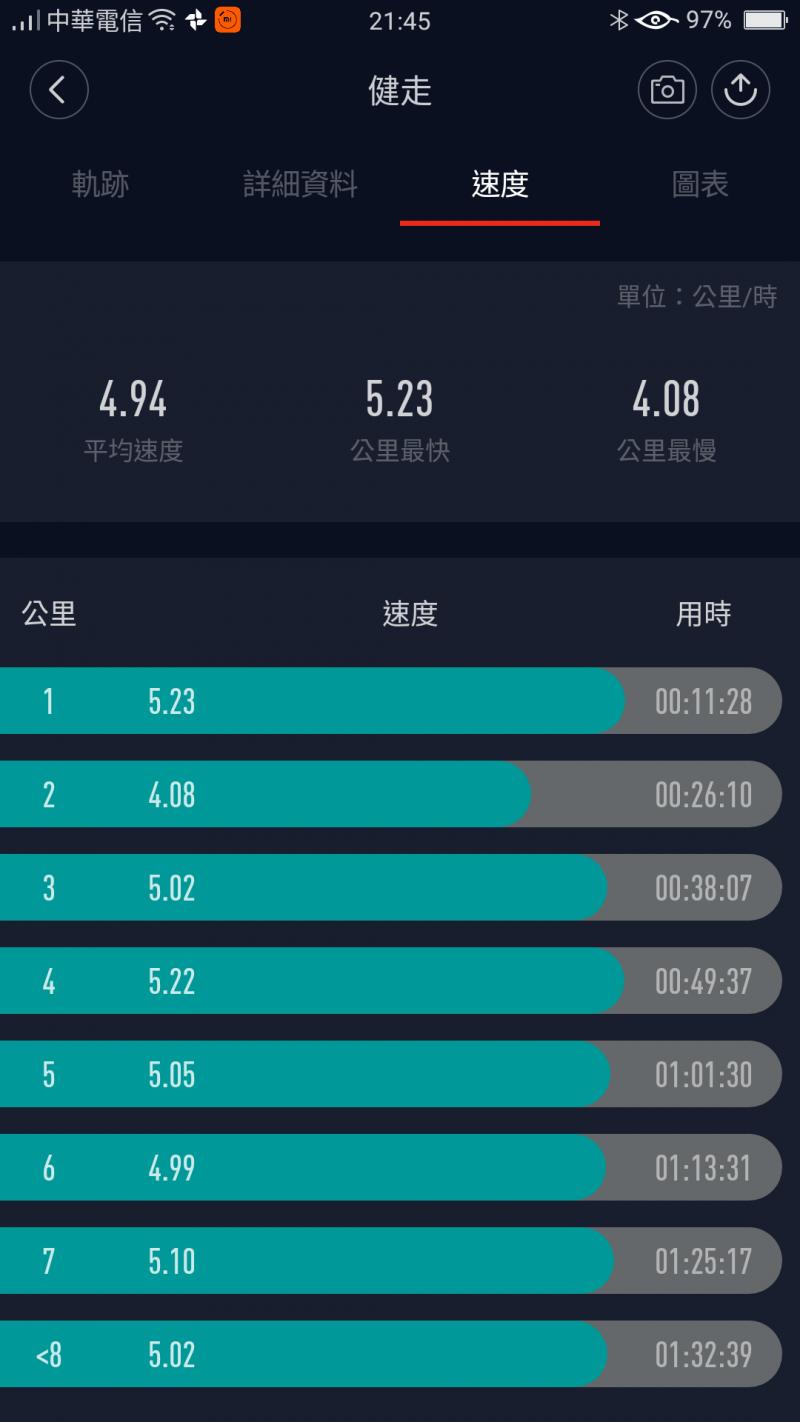Select the 速度 tab
The height and width of the screenshot is (1422, 800).
pos(500,184)
